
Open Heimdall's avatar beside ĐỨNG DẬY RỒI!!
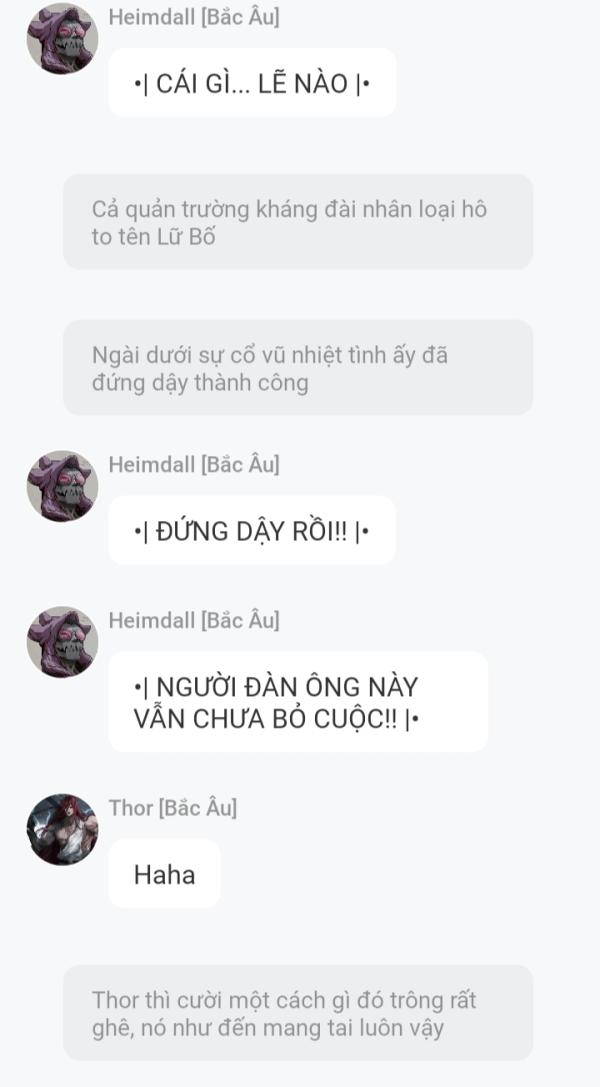click(62, 486)
